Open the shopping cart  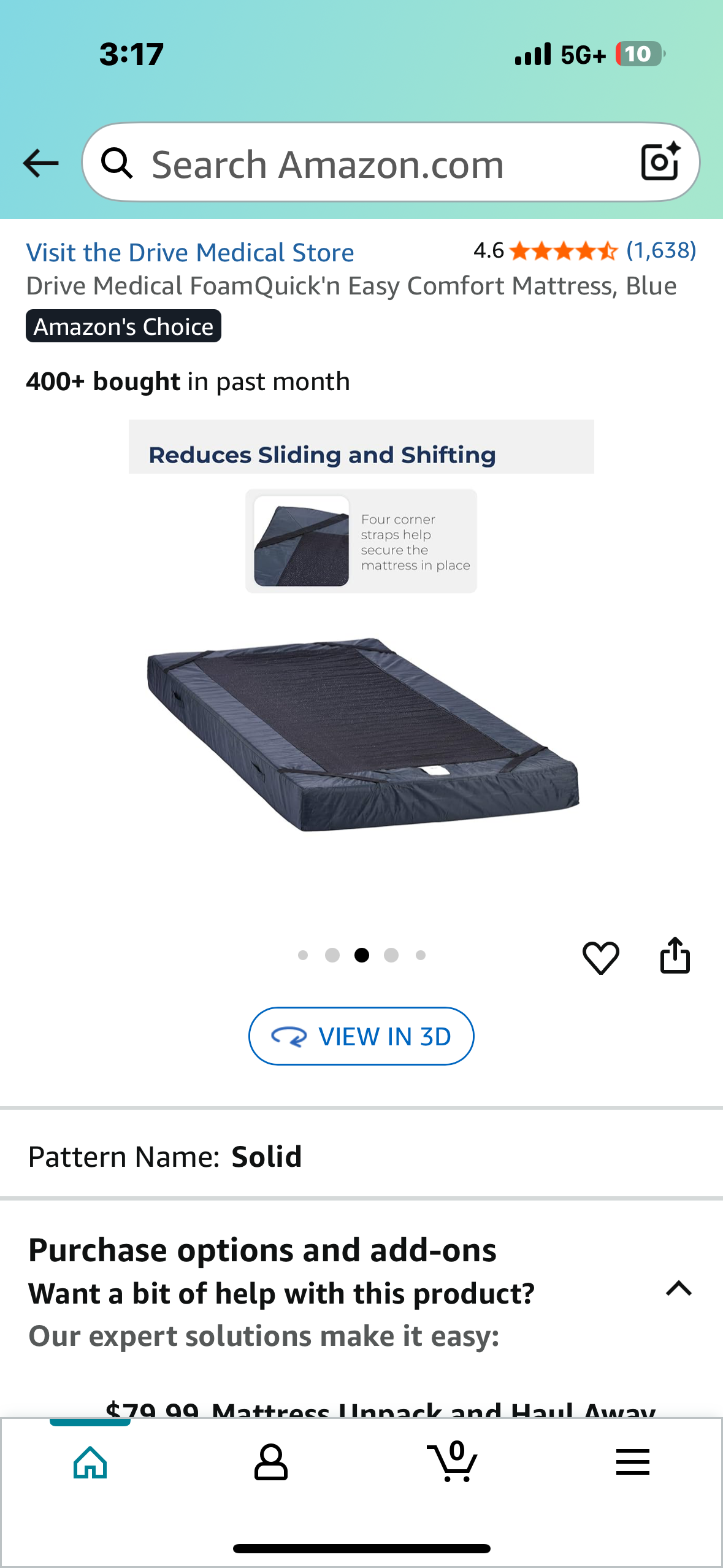[x=453, y=1462]
